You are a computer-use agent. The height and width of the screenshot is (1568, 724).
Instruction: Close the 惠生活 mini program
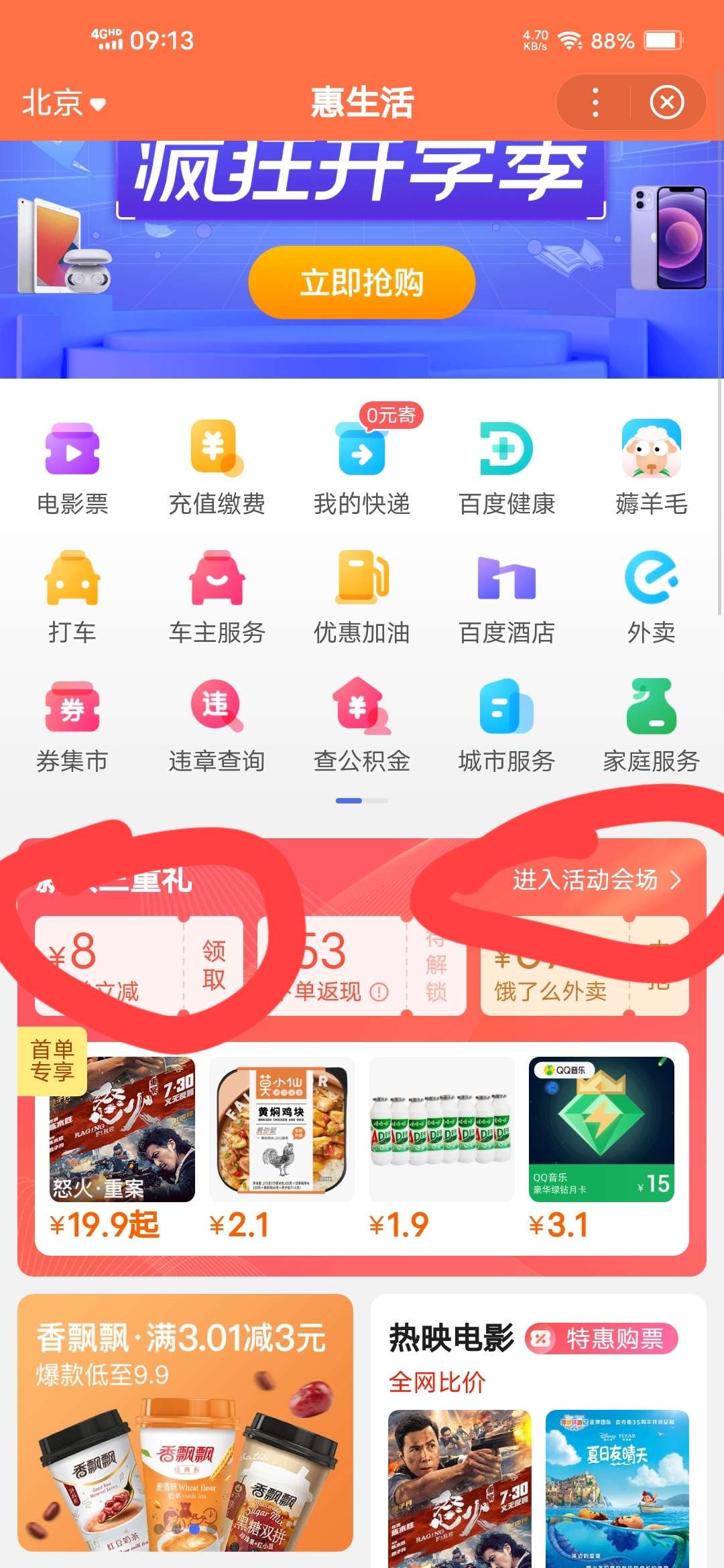666,103
